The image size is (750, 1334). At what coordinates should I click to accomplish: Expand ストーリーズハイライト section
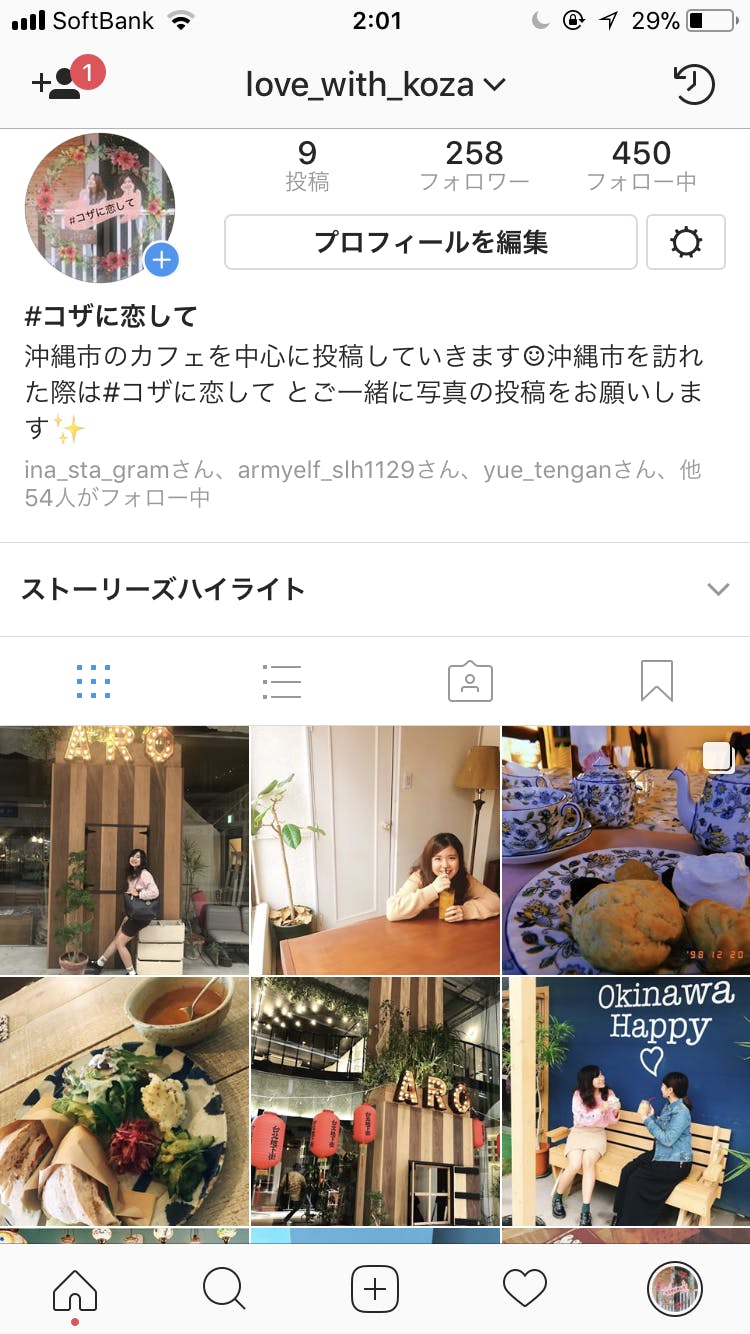[x=718, y=589]
